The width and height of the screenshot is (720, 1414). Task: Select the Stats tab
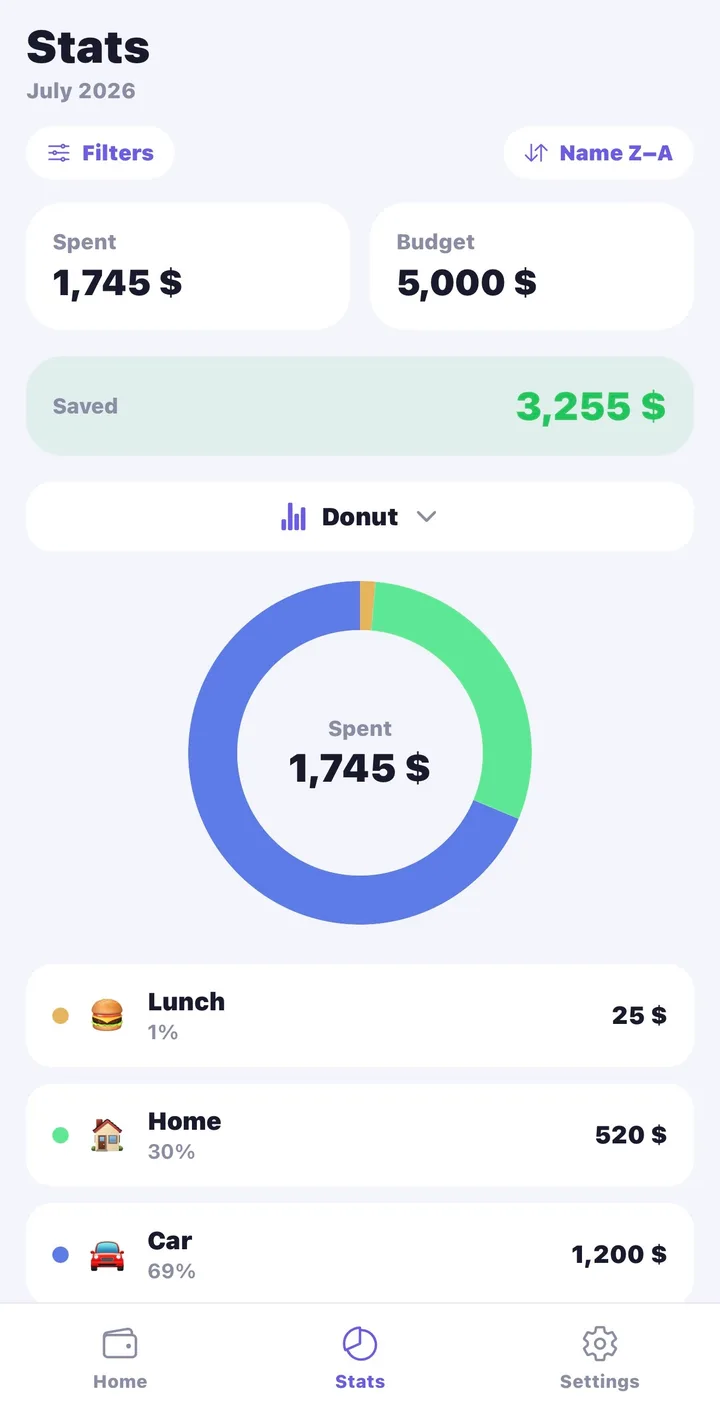tap(360, 1359)
